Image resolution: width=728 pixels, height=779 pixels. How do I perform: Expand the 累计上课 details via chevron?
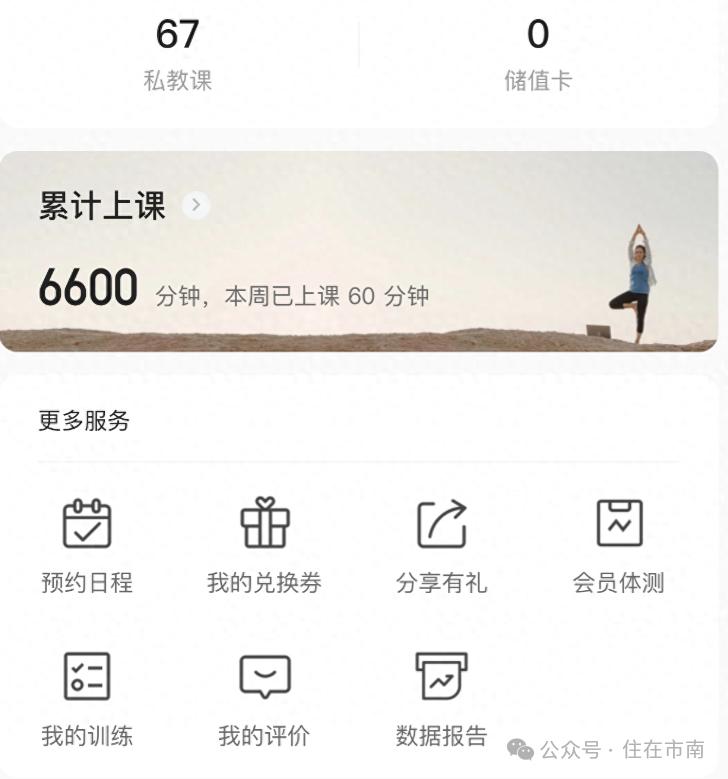click(196, 205)
